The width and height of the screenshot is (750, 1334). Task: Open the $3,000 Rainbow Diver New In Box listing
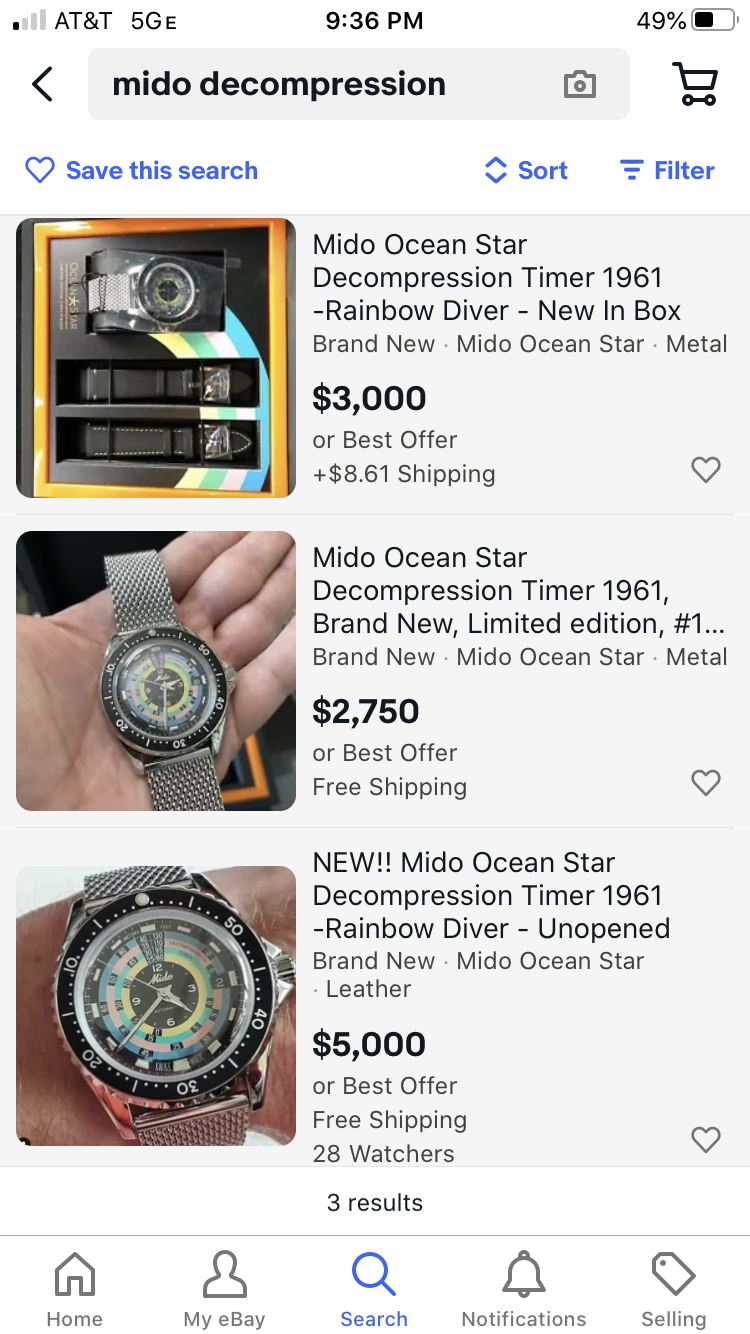[497, 278]
